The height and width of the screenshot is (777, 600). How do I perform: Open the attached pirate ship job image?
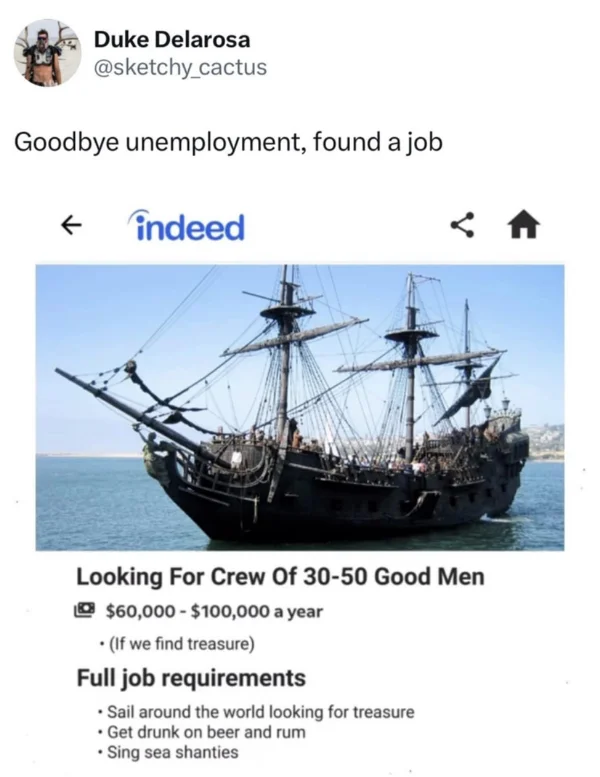click(x=300, y=407)
